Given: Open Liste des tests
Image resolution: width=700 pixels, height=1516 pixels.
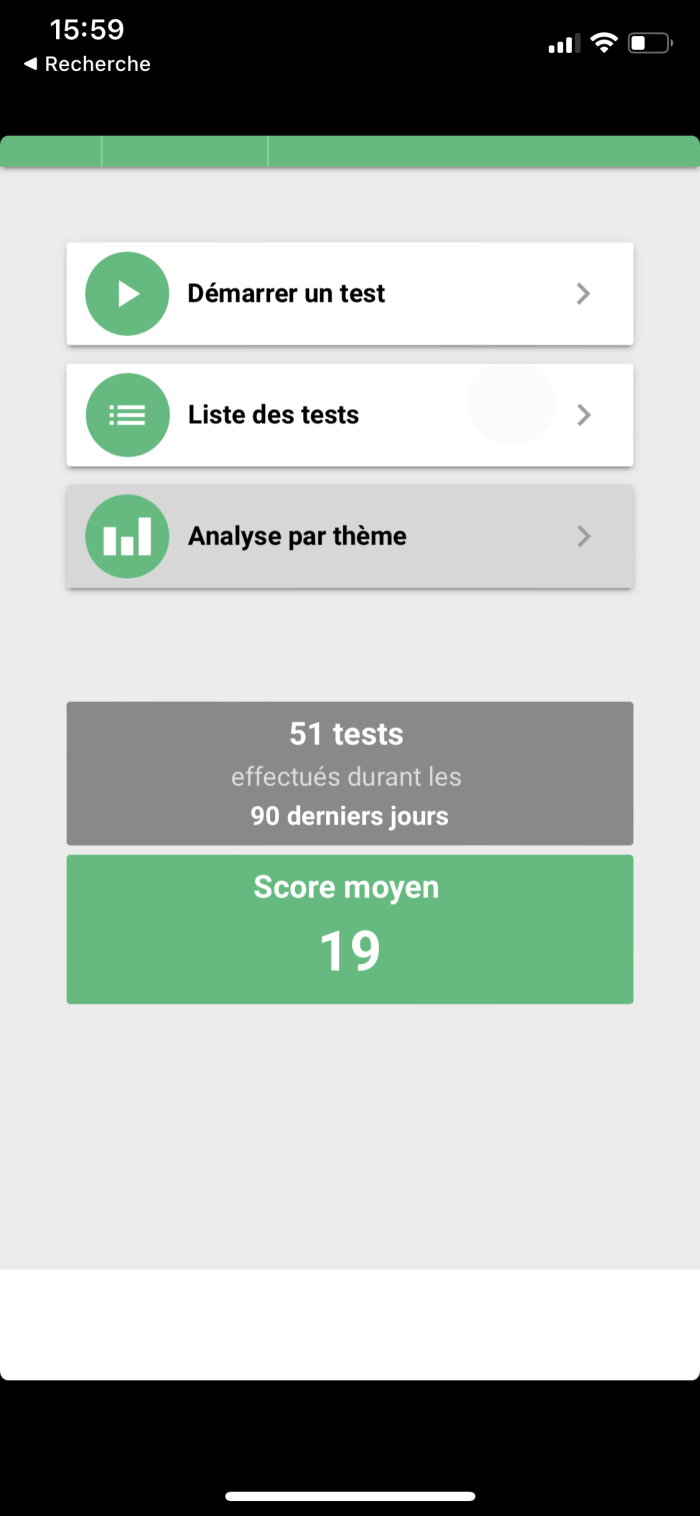Looking at the screenshot, I should point(349,415).
